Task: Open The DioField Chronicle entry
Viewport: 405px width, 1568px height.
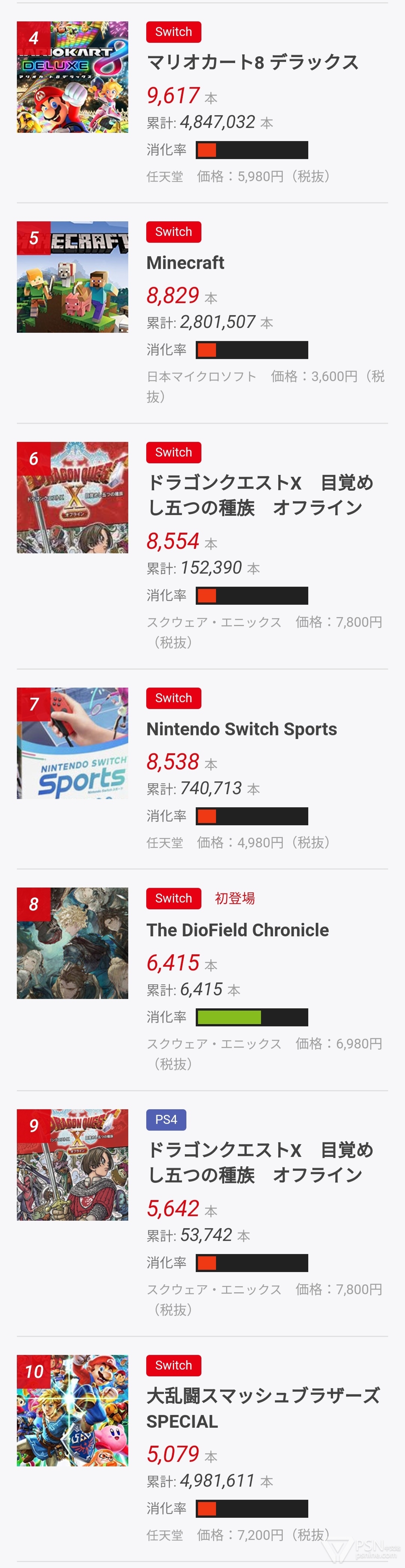Action: tap(237, 930)
